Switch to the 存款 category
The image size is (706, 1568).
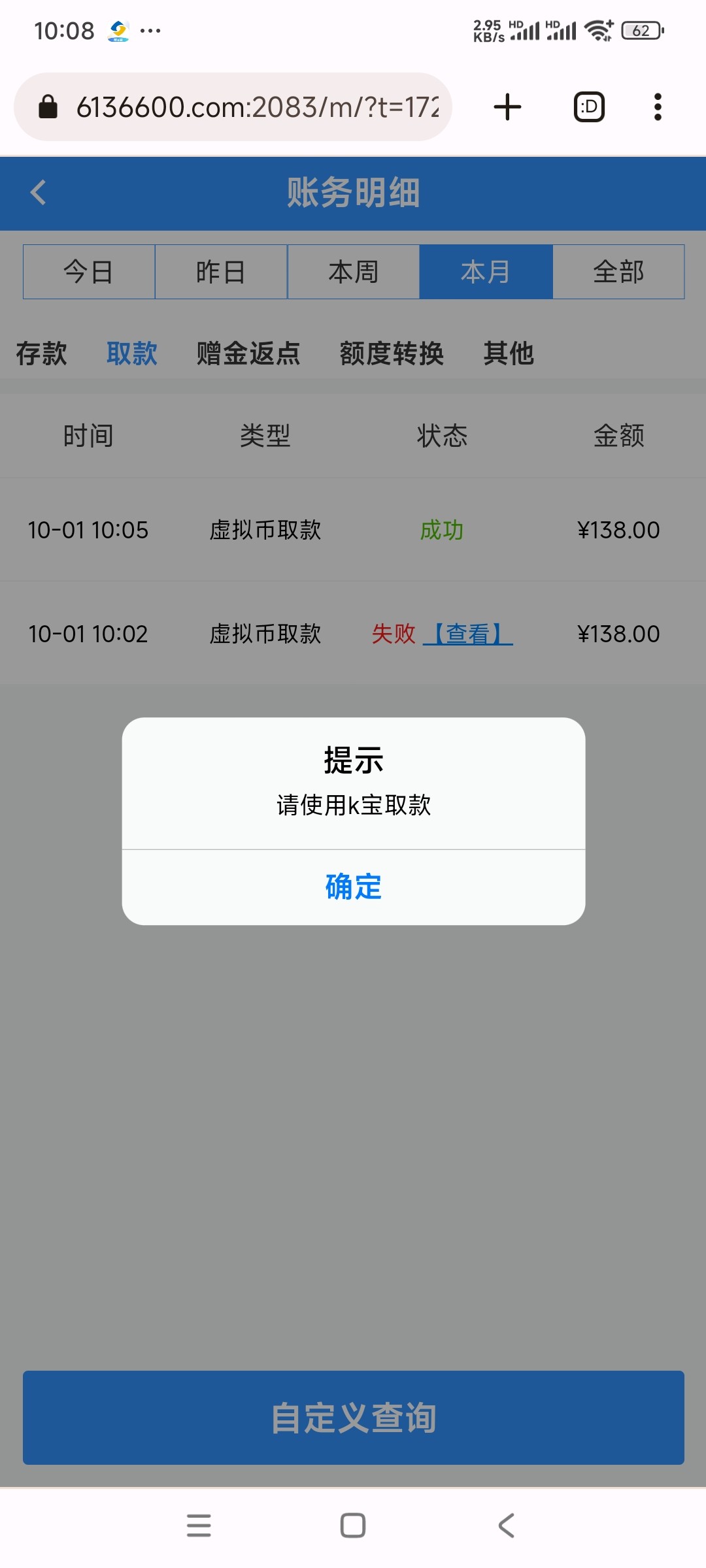click(x=41, y=353)
